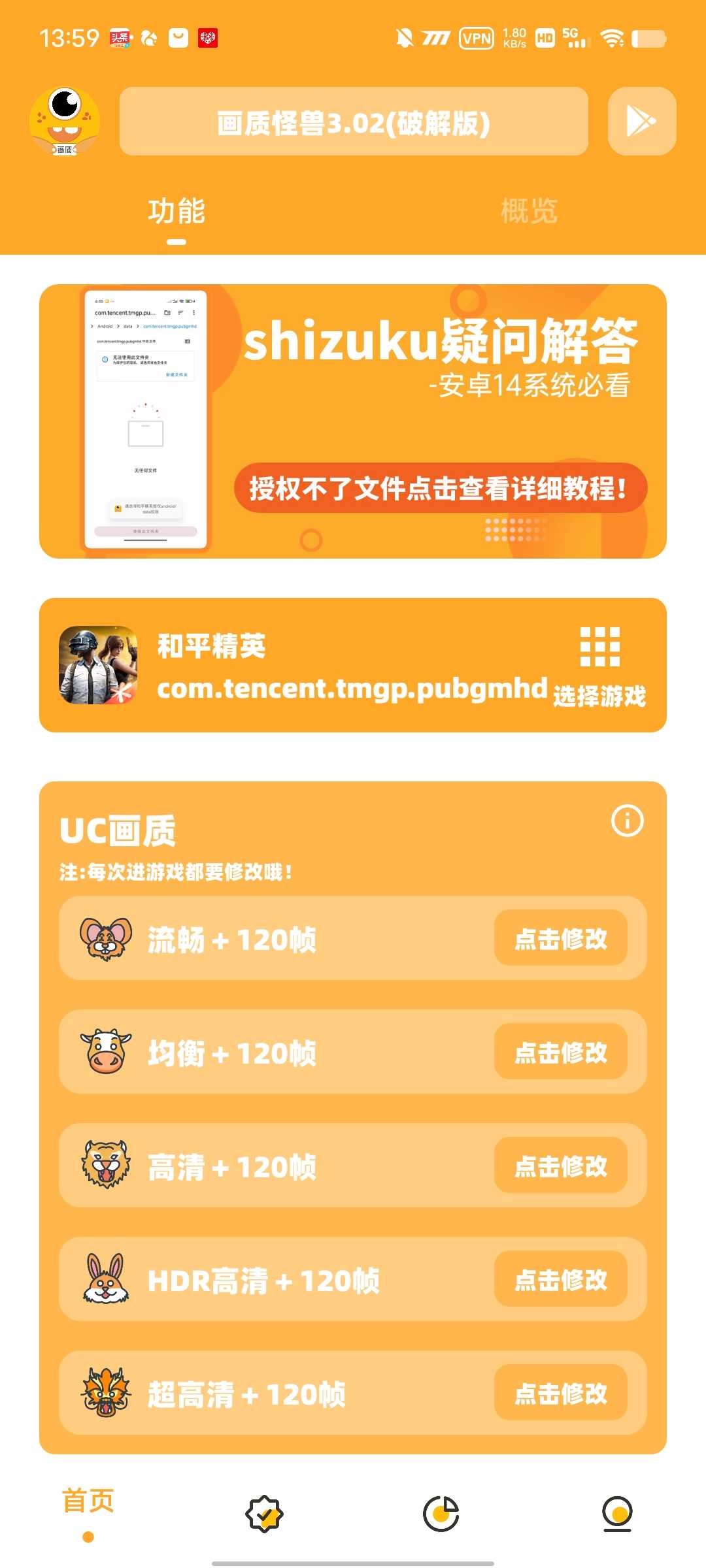Open the pie chart bottom tab
Viewport: 706px width, 1568px height.
(441, 1514)
